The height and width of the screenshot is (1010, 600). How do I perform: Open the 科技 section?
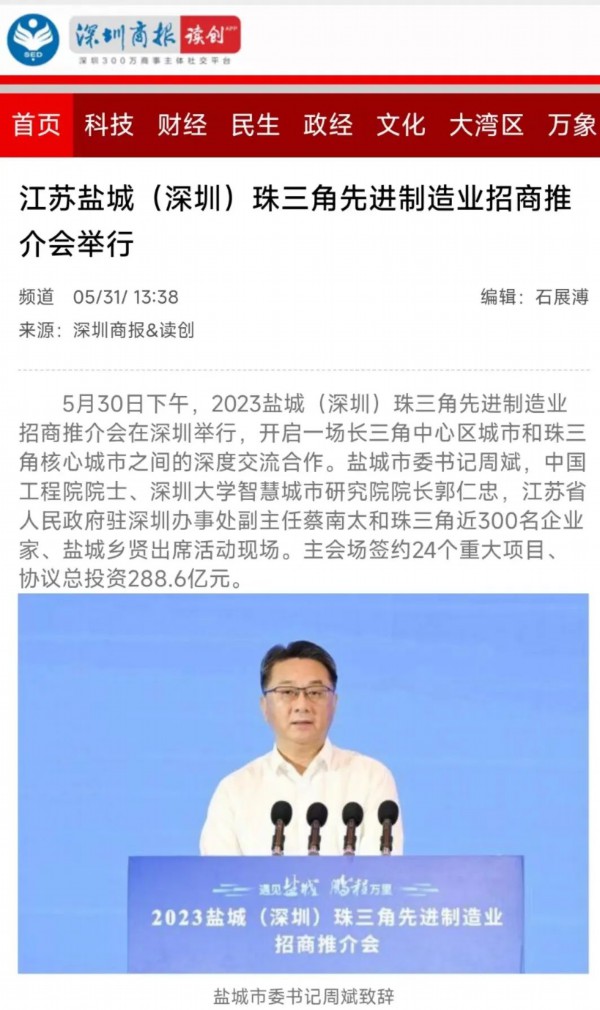109,125
